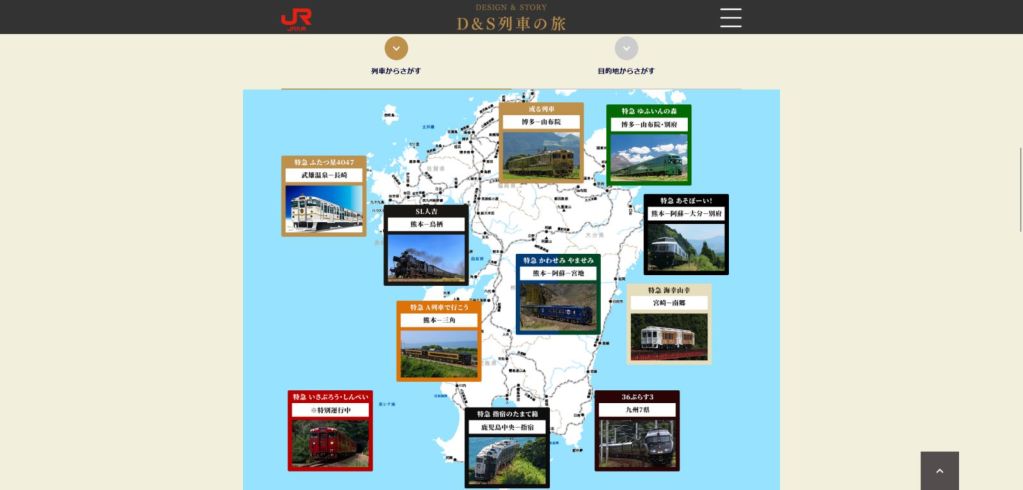Open ふたつ星4047 train card
Image resolution: width=1023 pixels, height=490 pixels.
tap(324, 196)
